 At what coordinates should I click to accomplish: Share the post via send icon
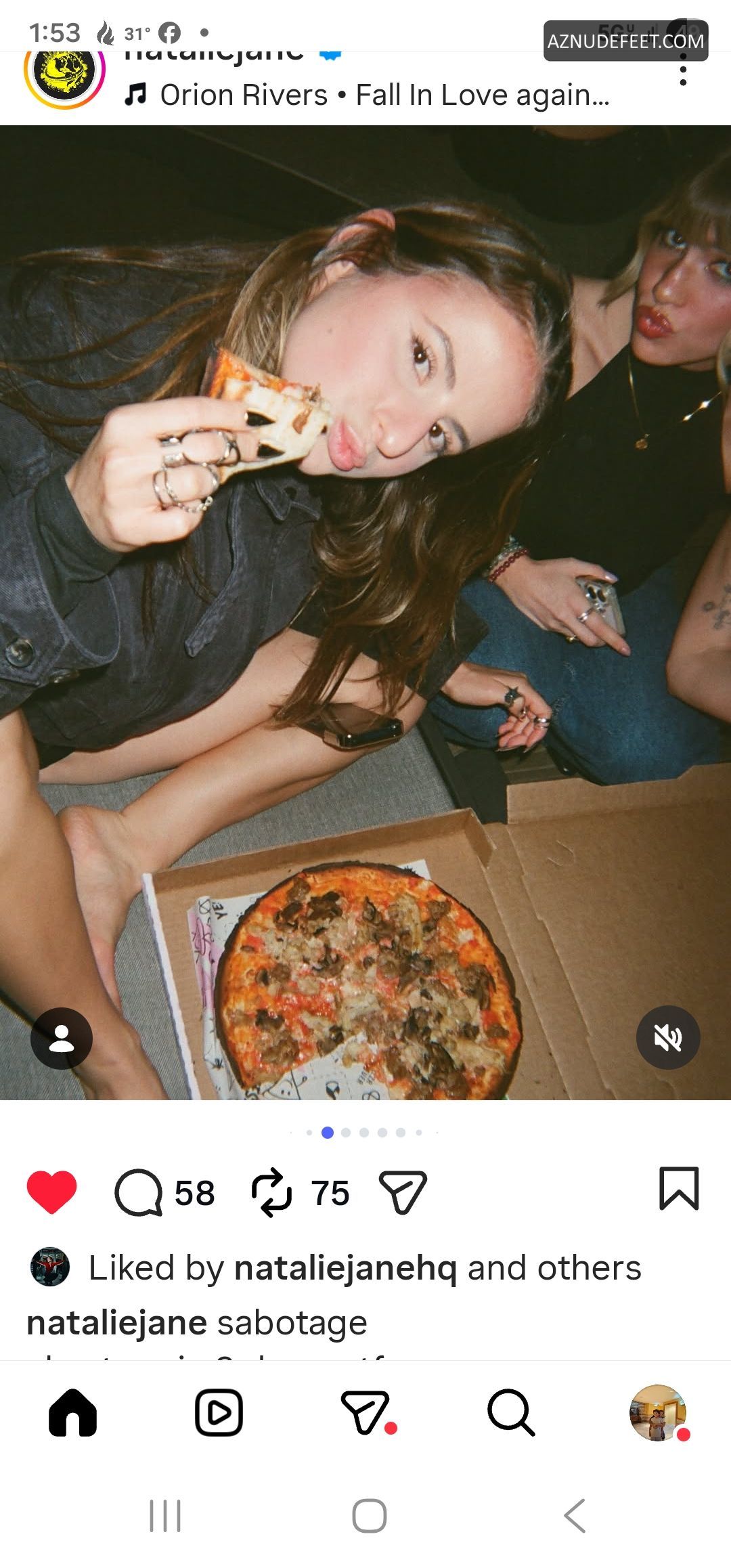(403, 1193)
